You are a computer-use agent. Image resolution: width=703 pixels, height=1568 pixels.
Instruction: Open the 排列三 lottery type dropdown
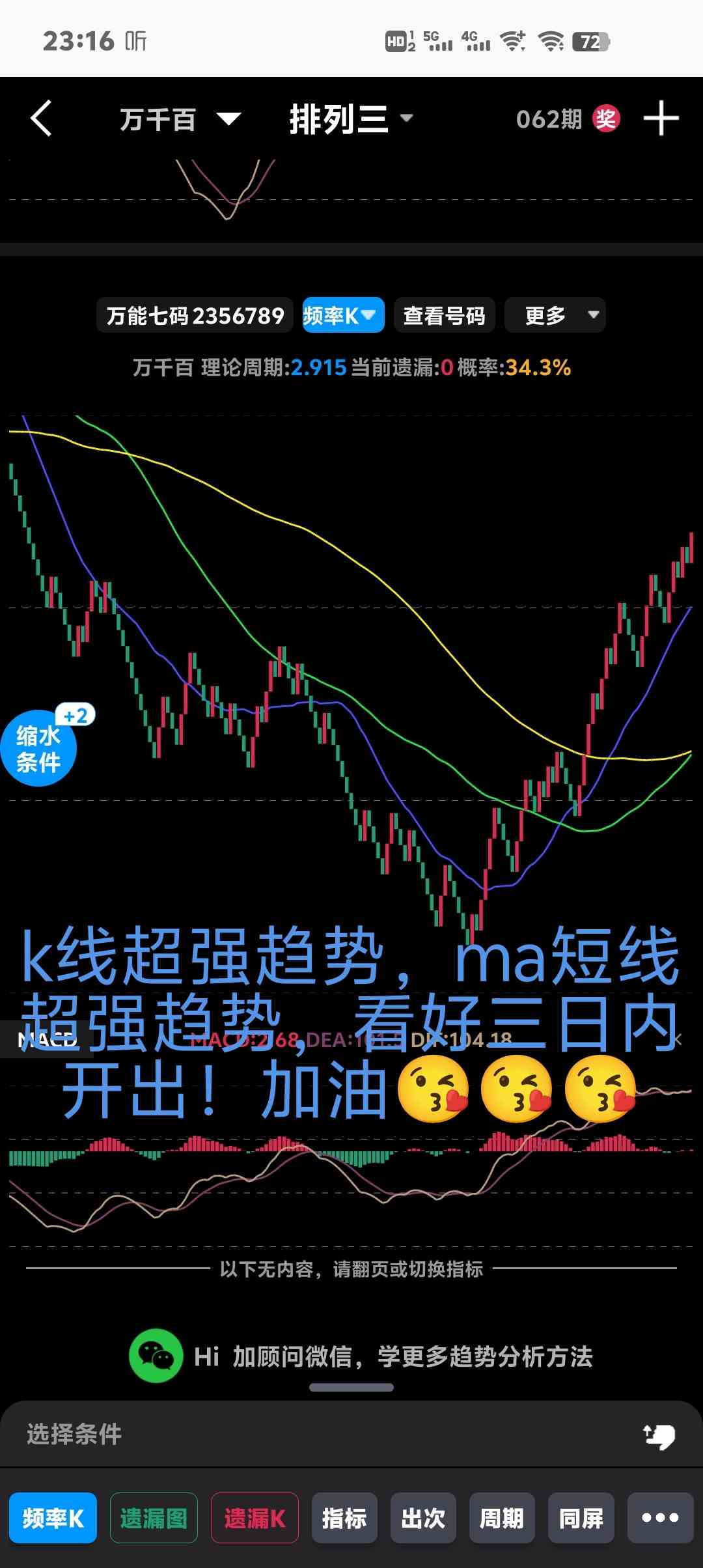pos(350,119)
